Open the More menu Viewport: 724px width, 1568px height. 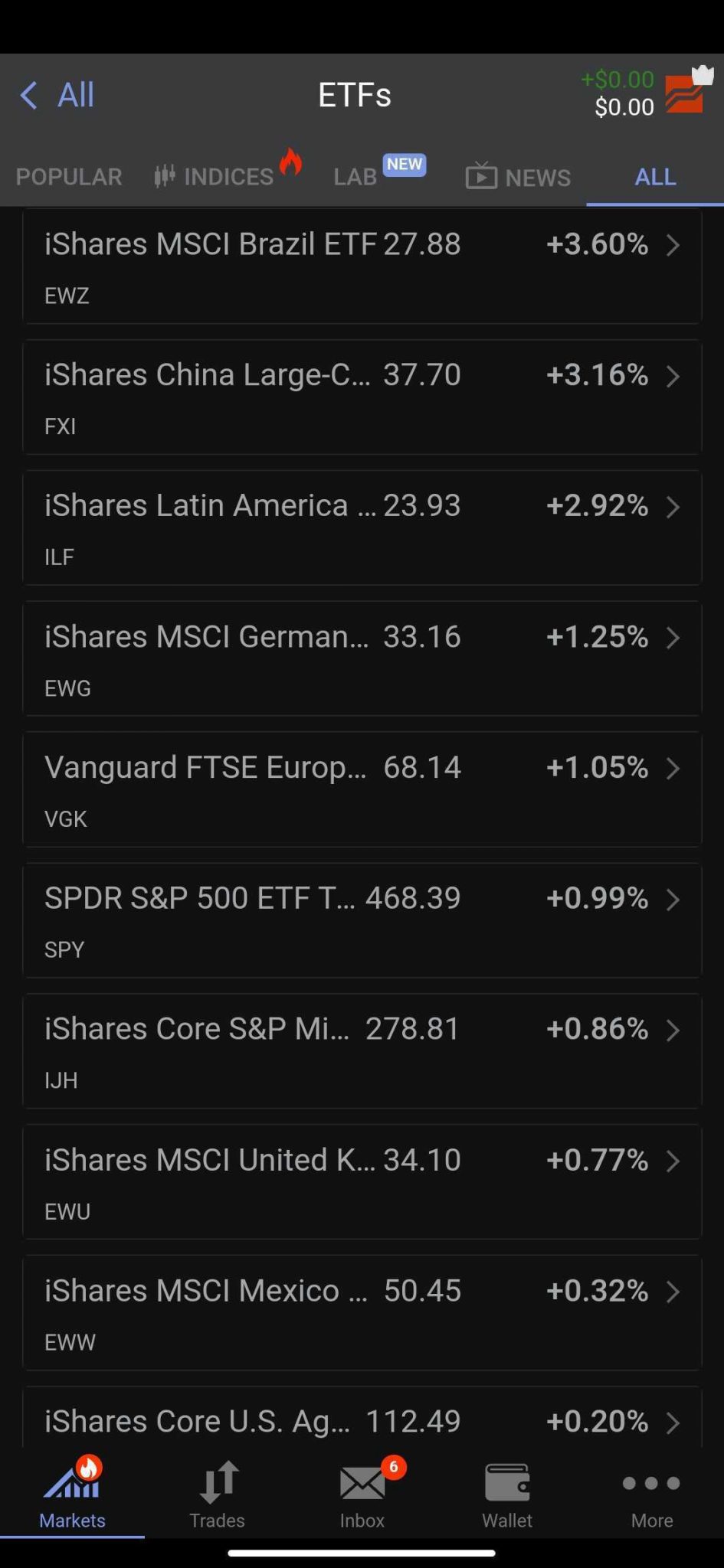pos(652,1494)
